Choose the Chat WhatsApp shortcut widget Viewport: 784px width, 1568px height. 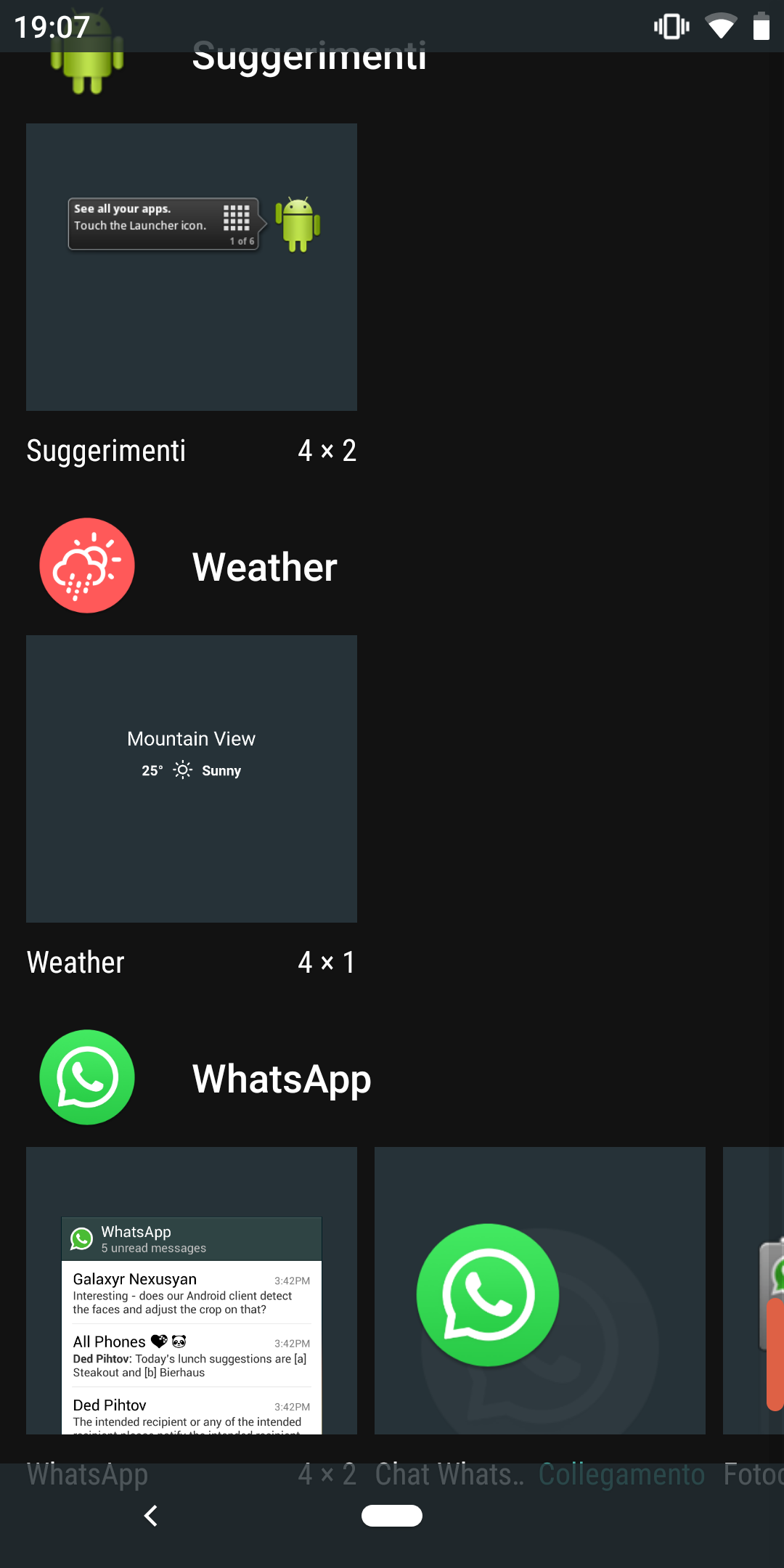pos(540,1291)
